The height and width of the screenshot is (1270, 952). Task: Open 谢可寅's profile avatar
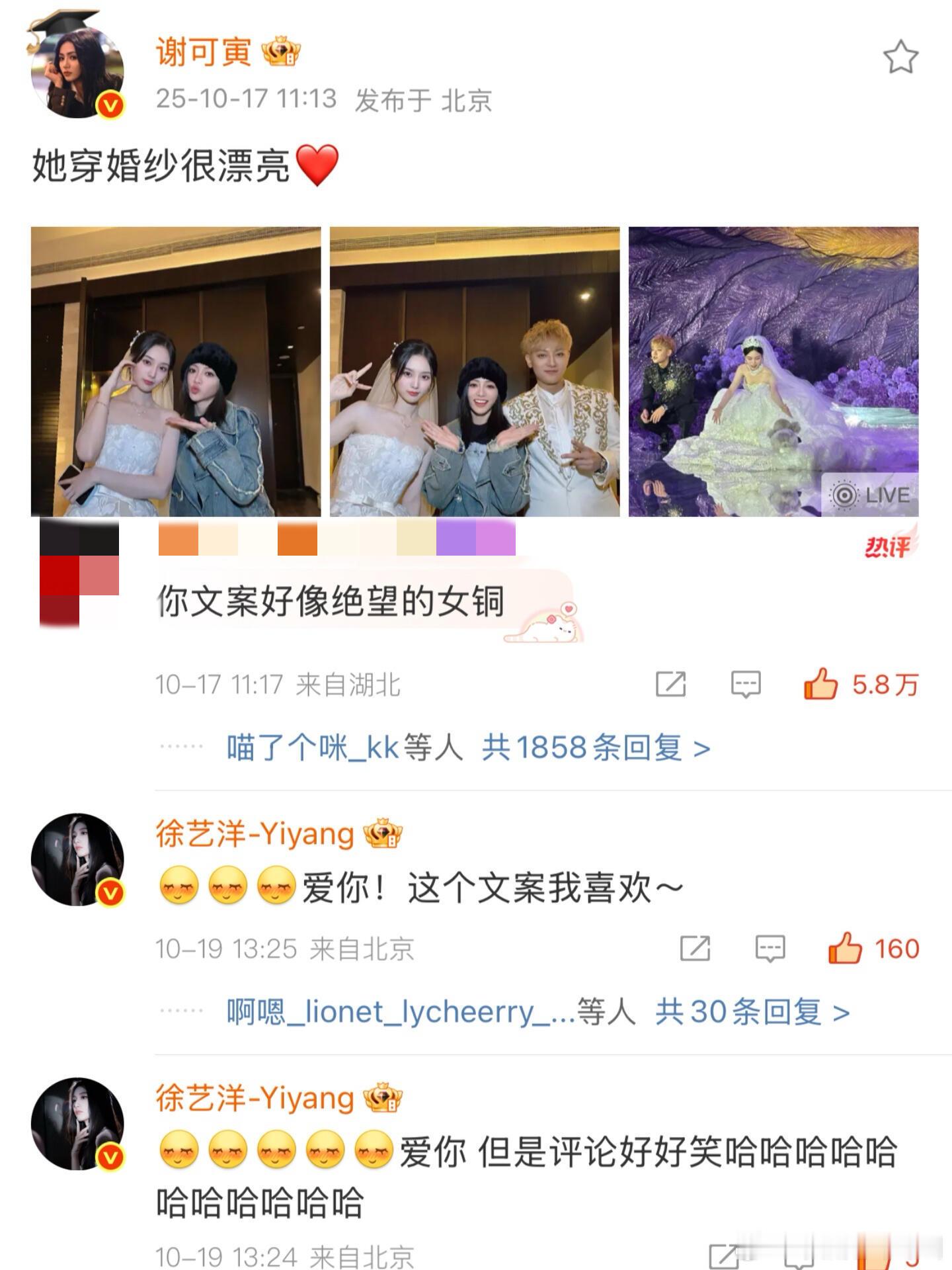pos(78,73)
